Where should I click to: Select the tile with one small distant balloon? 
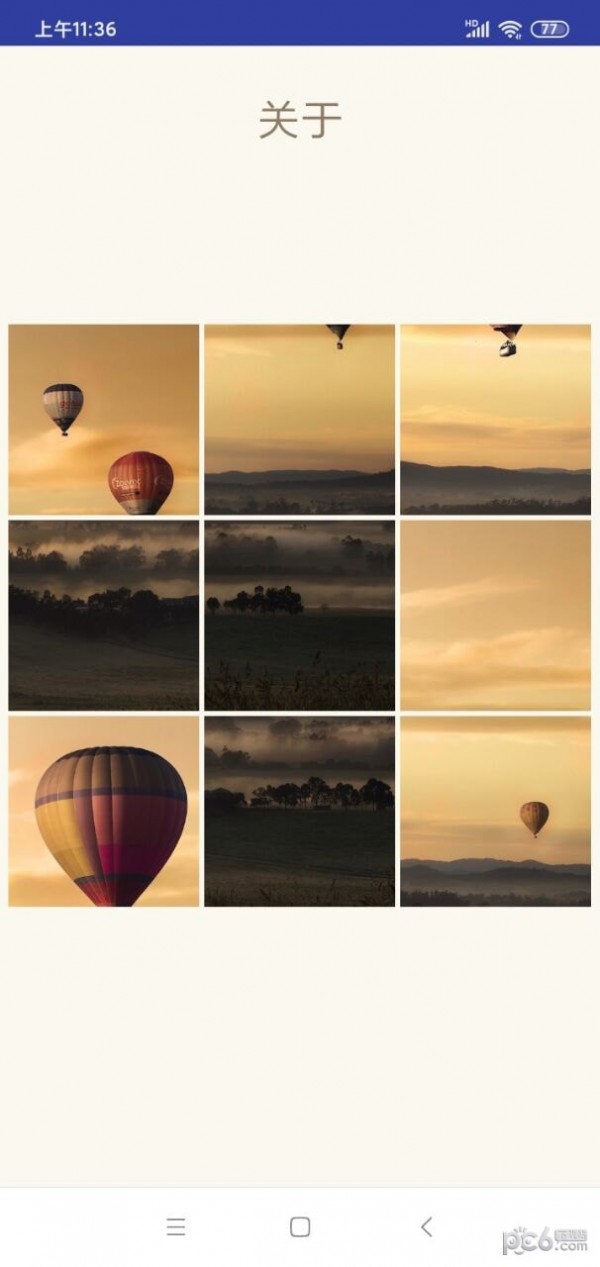pos(495,811)
